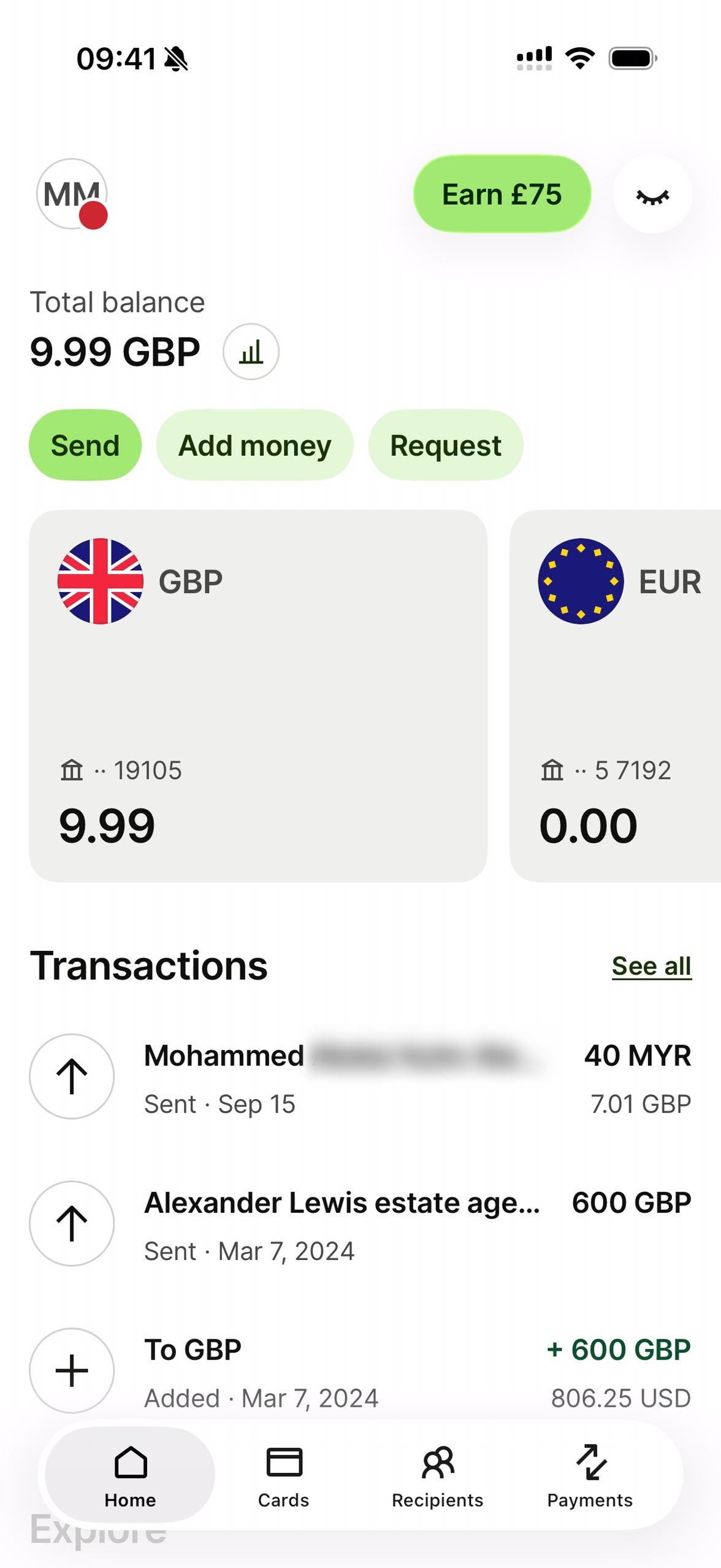The height and width of the screenshot is (1568, 721).
Task: Tap the Request button
Action: tap(445, 445)
